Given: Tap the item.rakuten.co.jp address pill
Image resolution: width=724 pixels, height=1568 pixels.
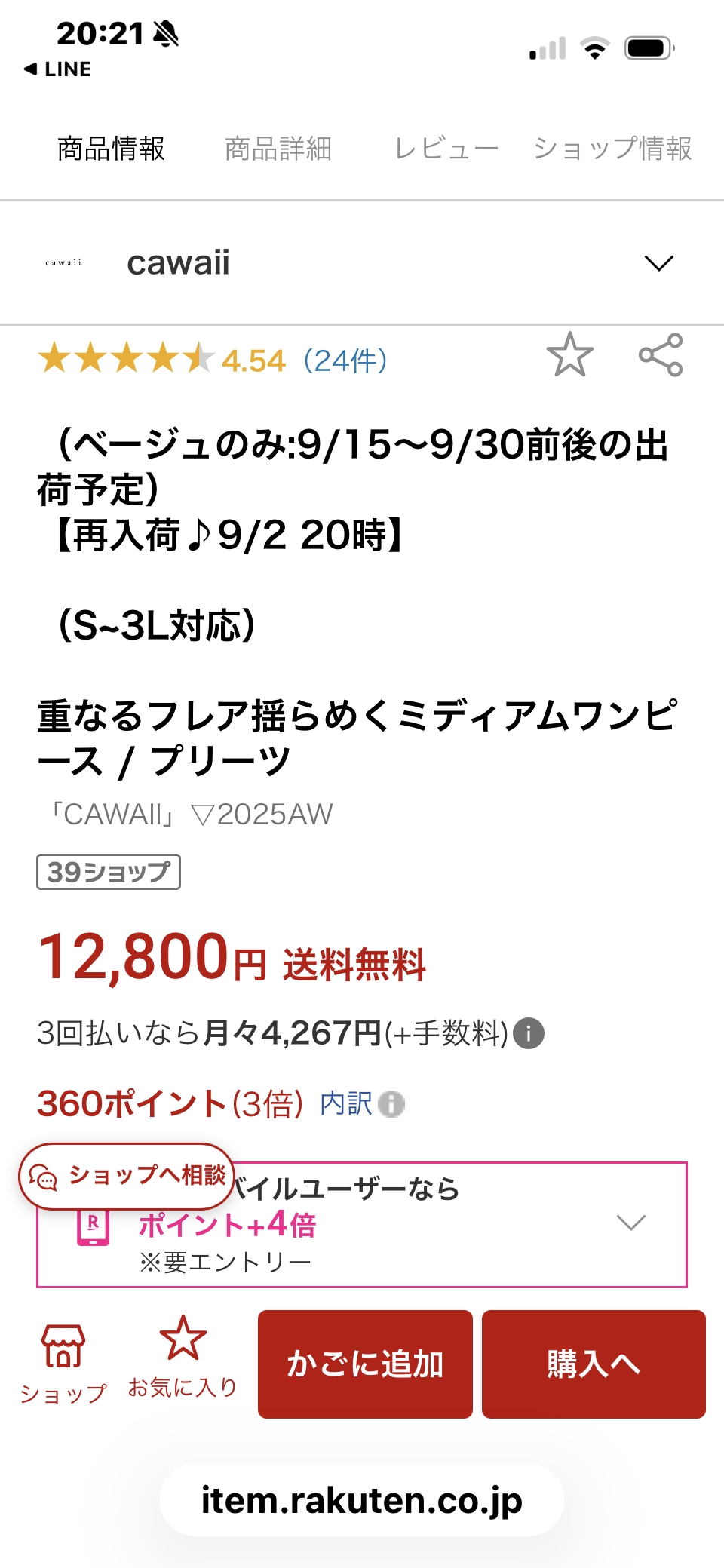Looking at the screenshot, I should 362,1500.
